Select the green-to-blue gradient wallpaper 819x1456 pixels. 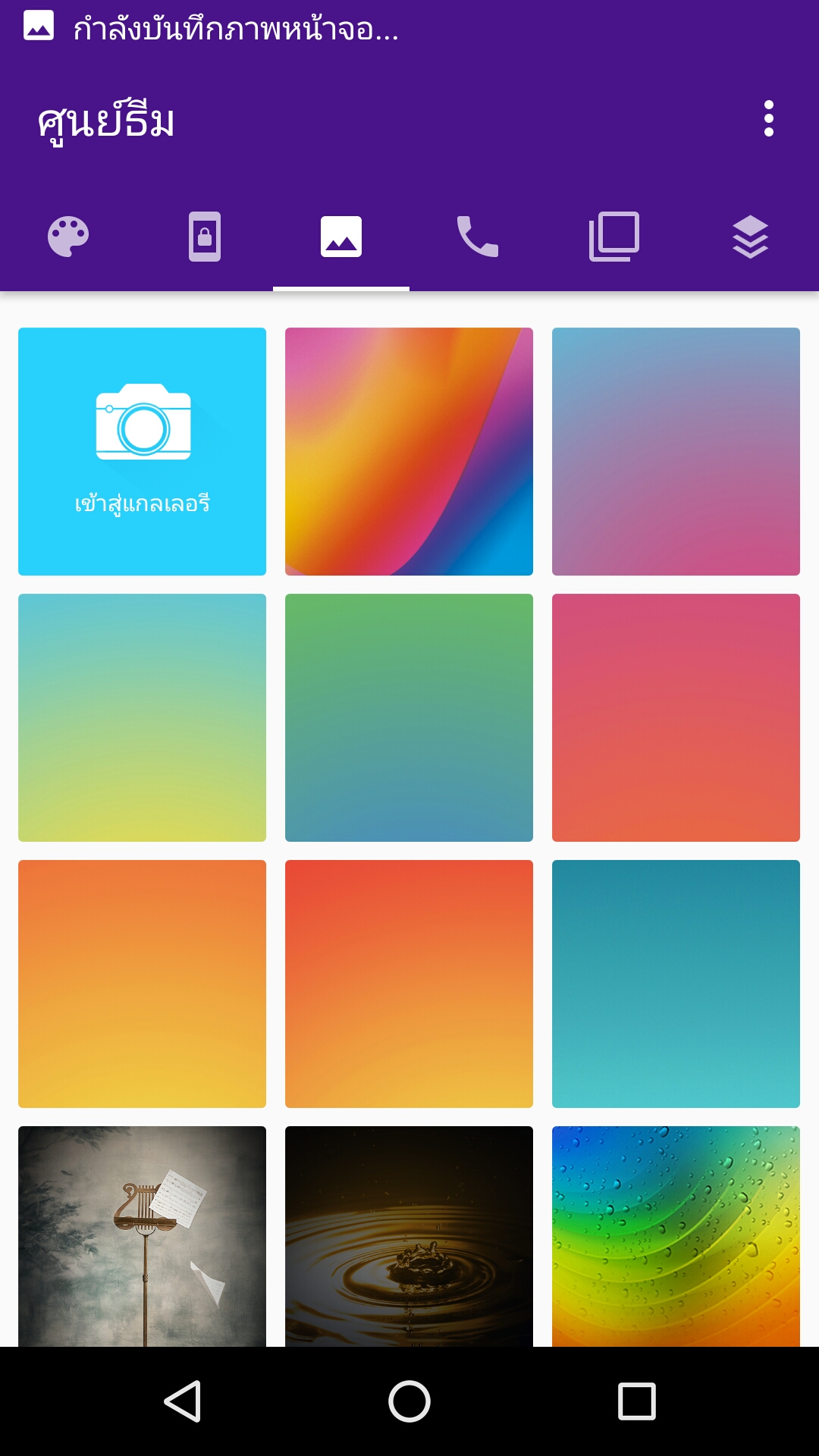(x=409, y=717)
